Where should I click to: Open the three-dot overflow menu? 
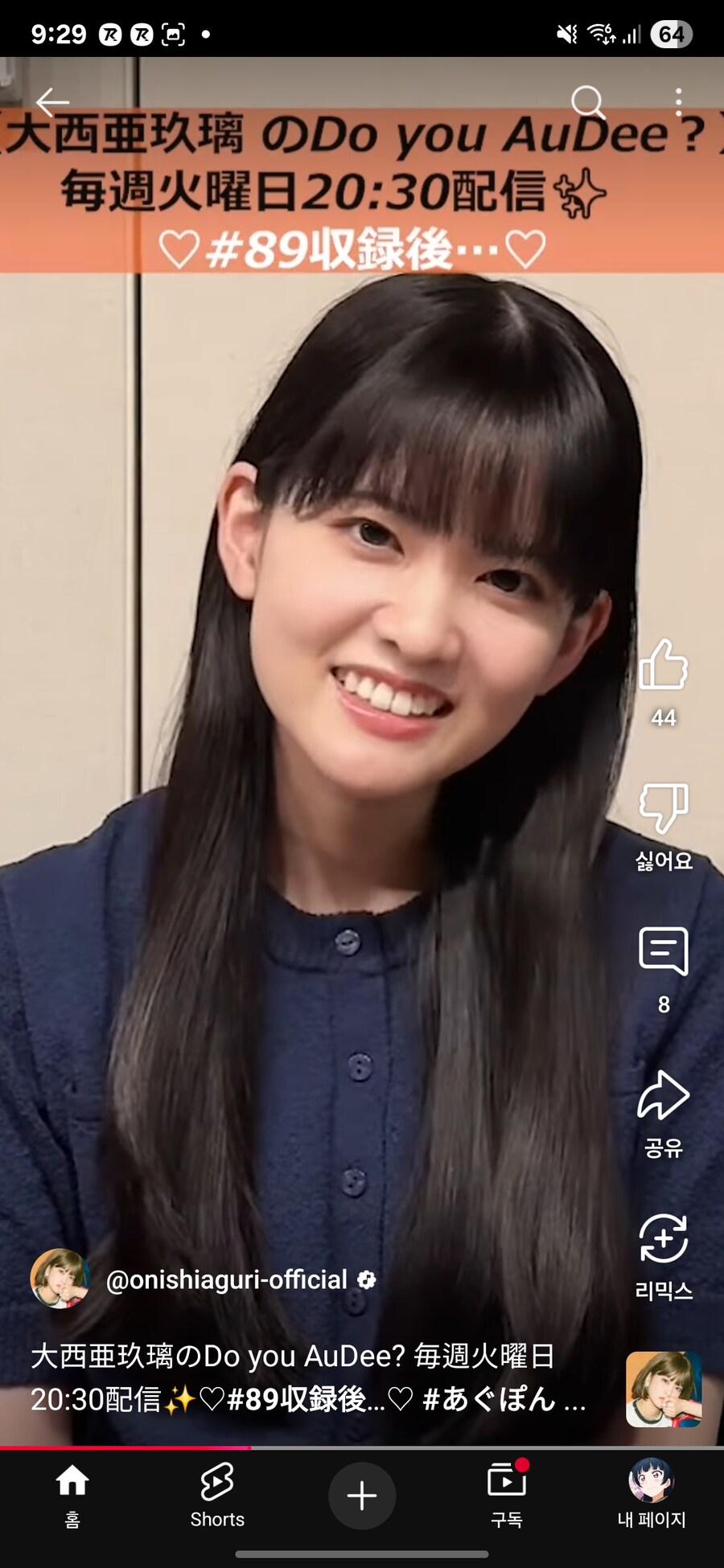(x=678, y=102)
